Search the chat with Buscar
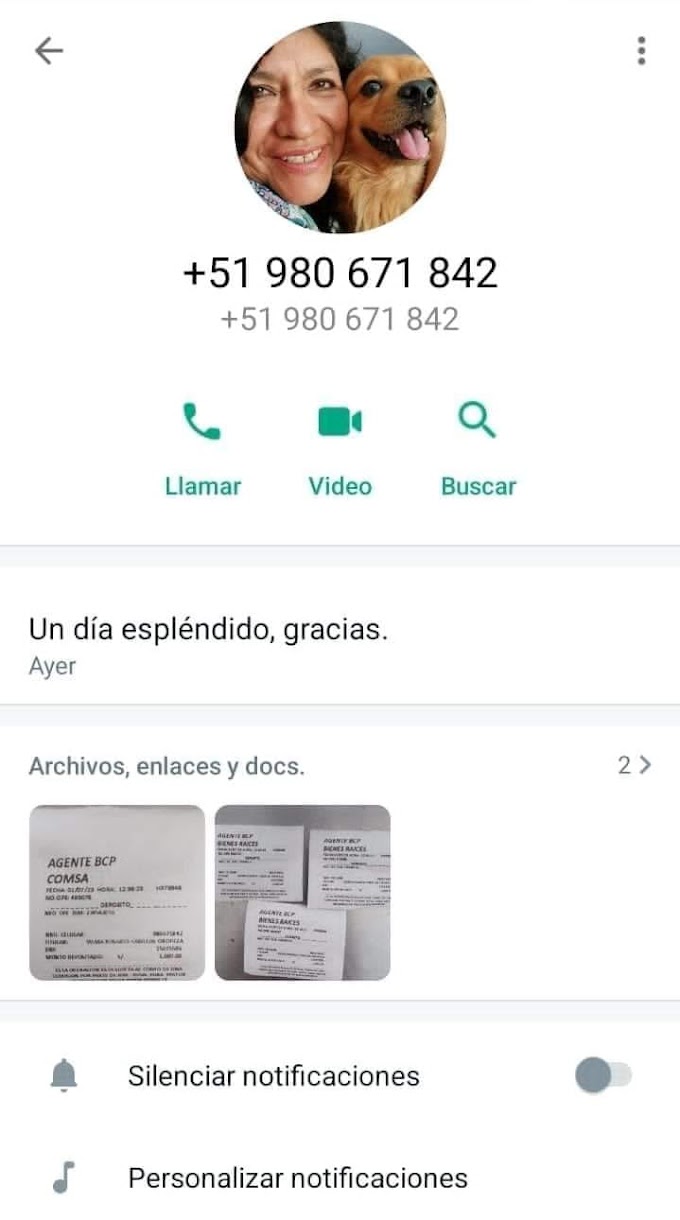680x1220 pixels. (478, 446)
